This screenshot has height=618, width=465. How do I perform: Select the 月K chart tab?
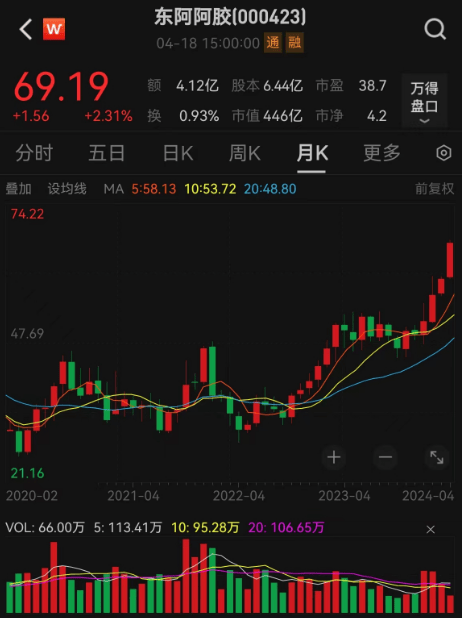point(312,153)
